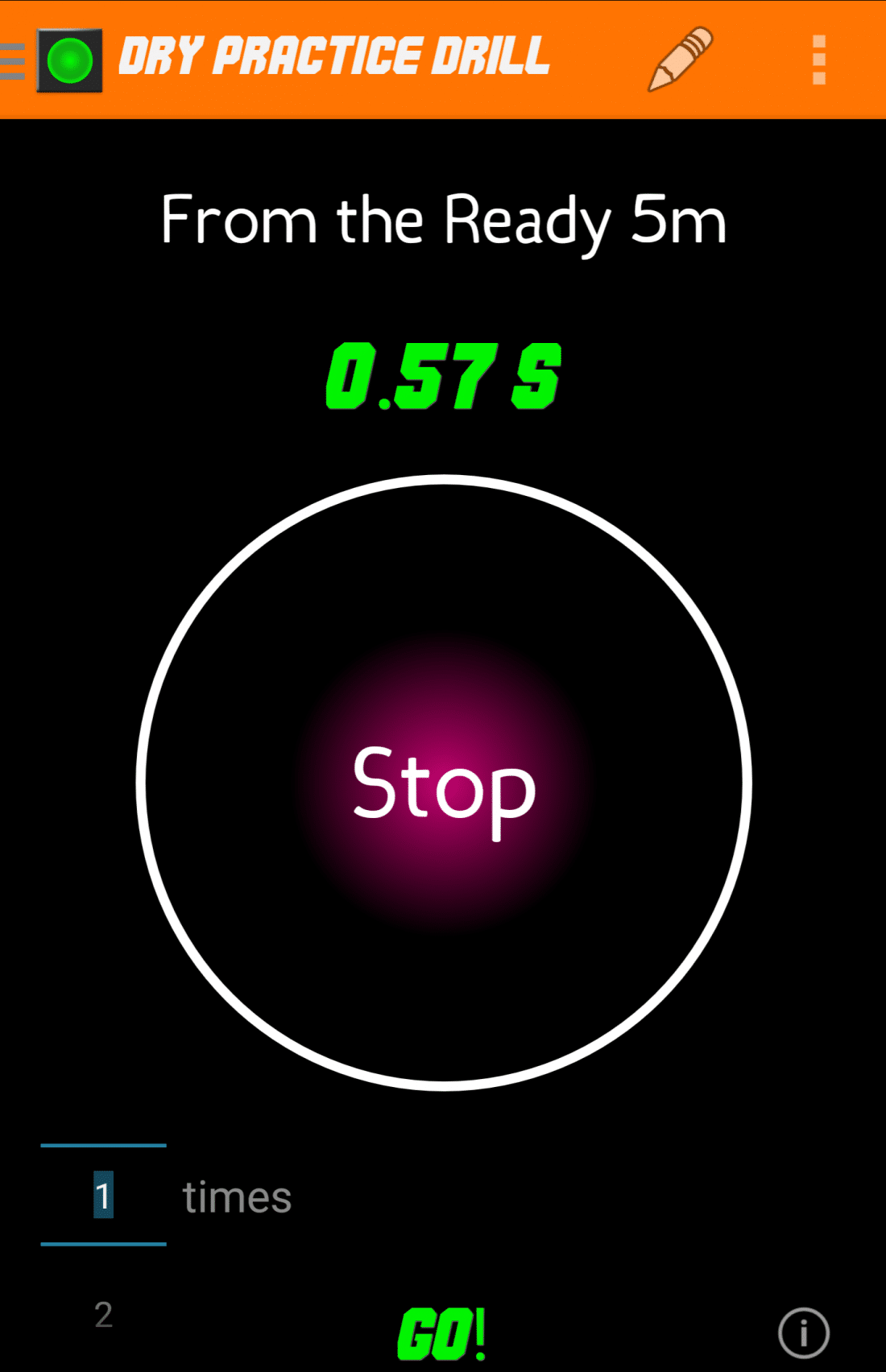
Task: Open the info icon
Action: pyautogui.click(x=803, y=1333)
